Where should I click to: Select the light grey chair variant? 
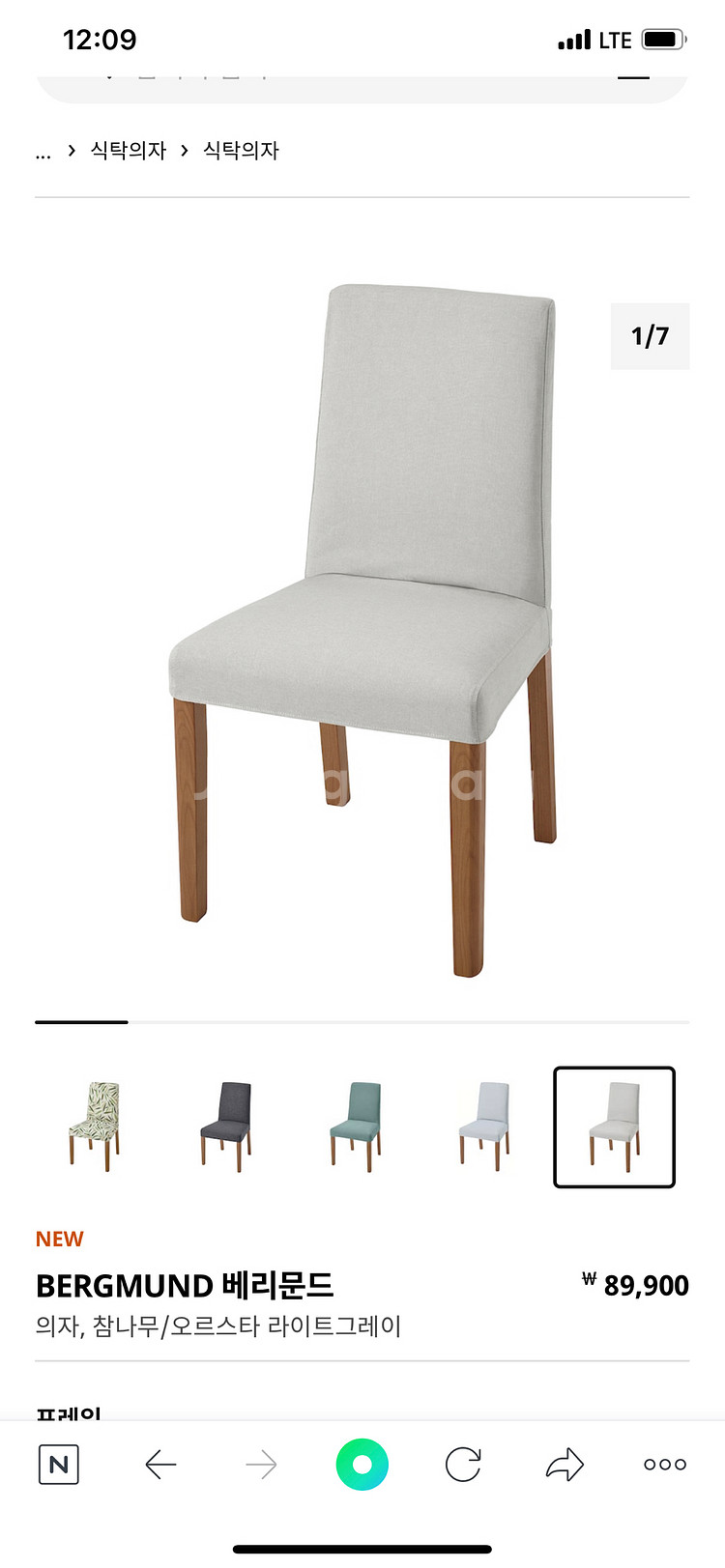coord(614,1126)
